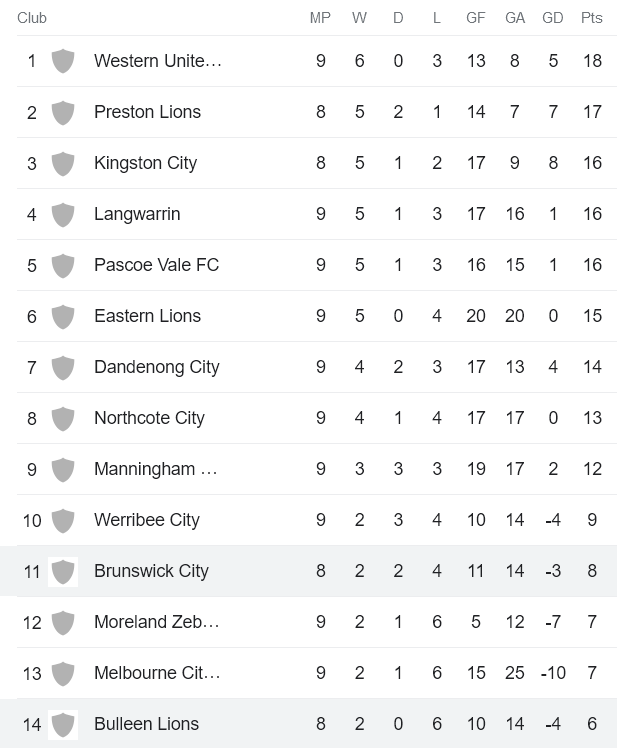Open Northcote City team row
The width and height of the screenshot is (617, 748).
(x=149, y=418)
